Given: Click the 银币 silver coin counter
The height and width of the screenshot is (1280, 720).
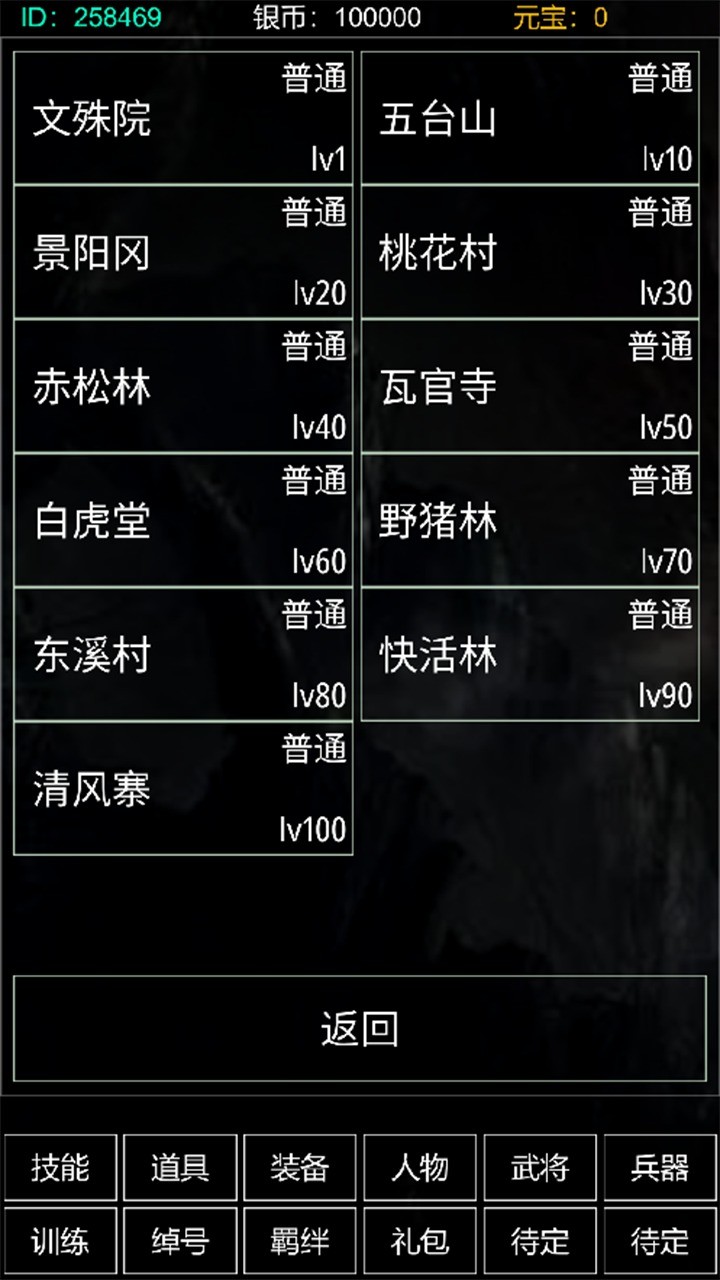Looking at the screenshot, I should point(335,16).
